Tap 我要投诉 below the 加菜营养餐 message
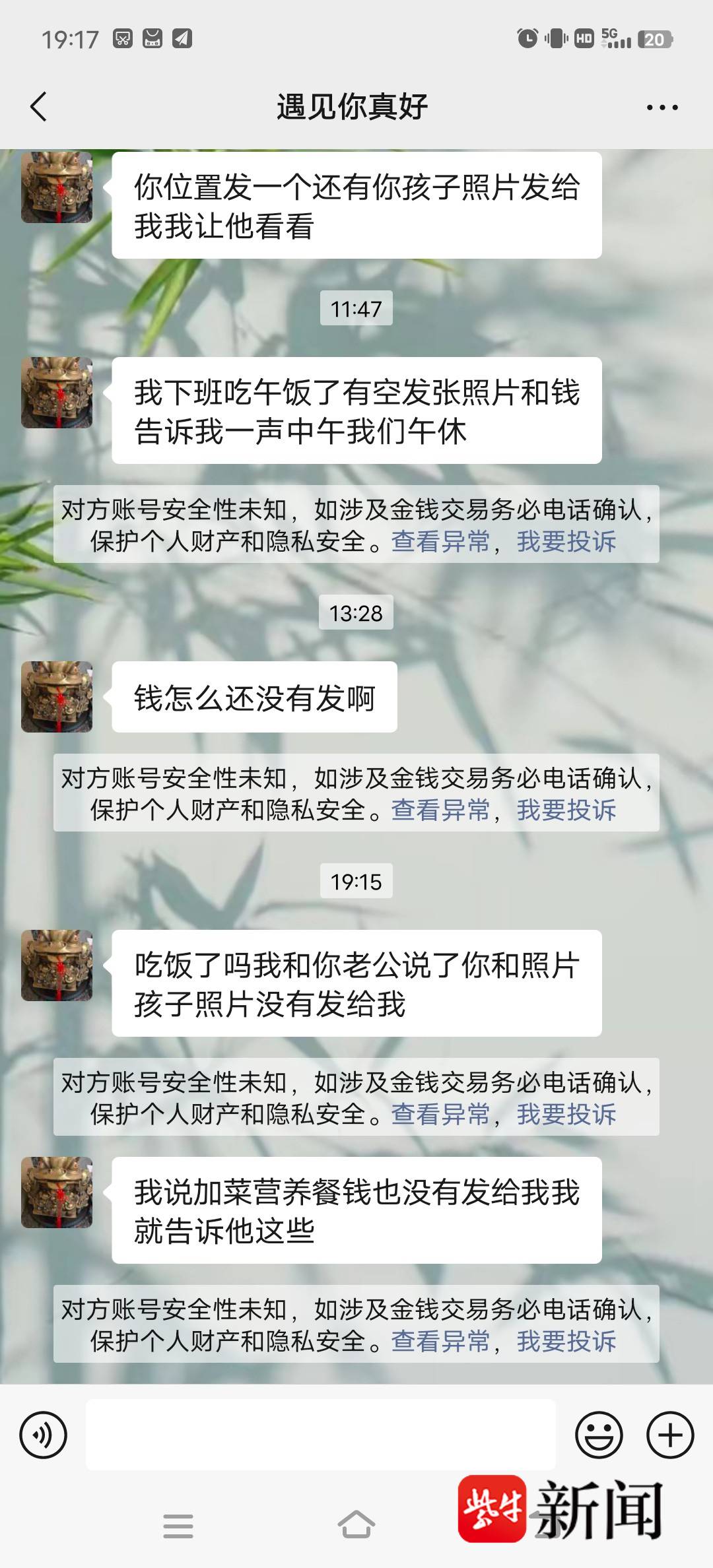Viewport: 713px width, 1568px height. [566, 1342]
